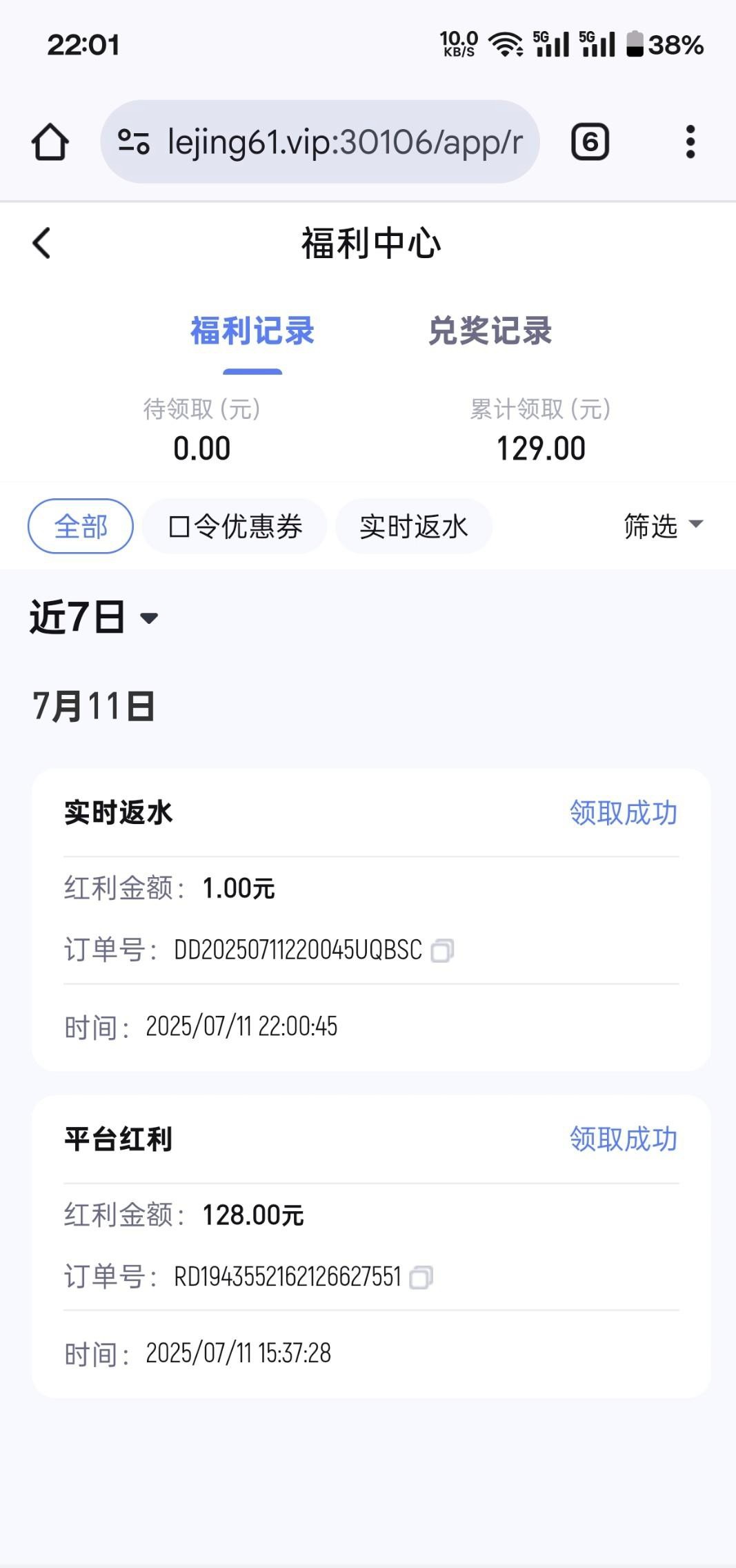Switch to the 兑奖记录 tab
Image resolution: width=736 pixels, height=1568 pixels.
click(490, 331)
